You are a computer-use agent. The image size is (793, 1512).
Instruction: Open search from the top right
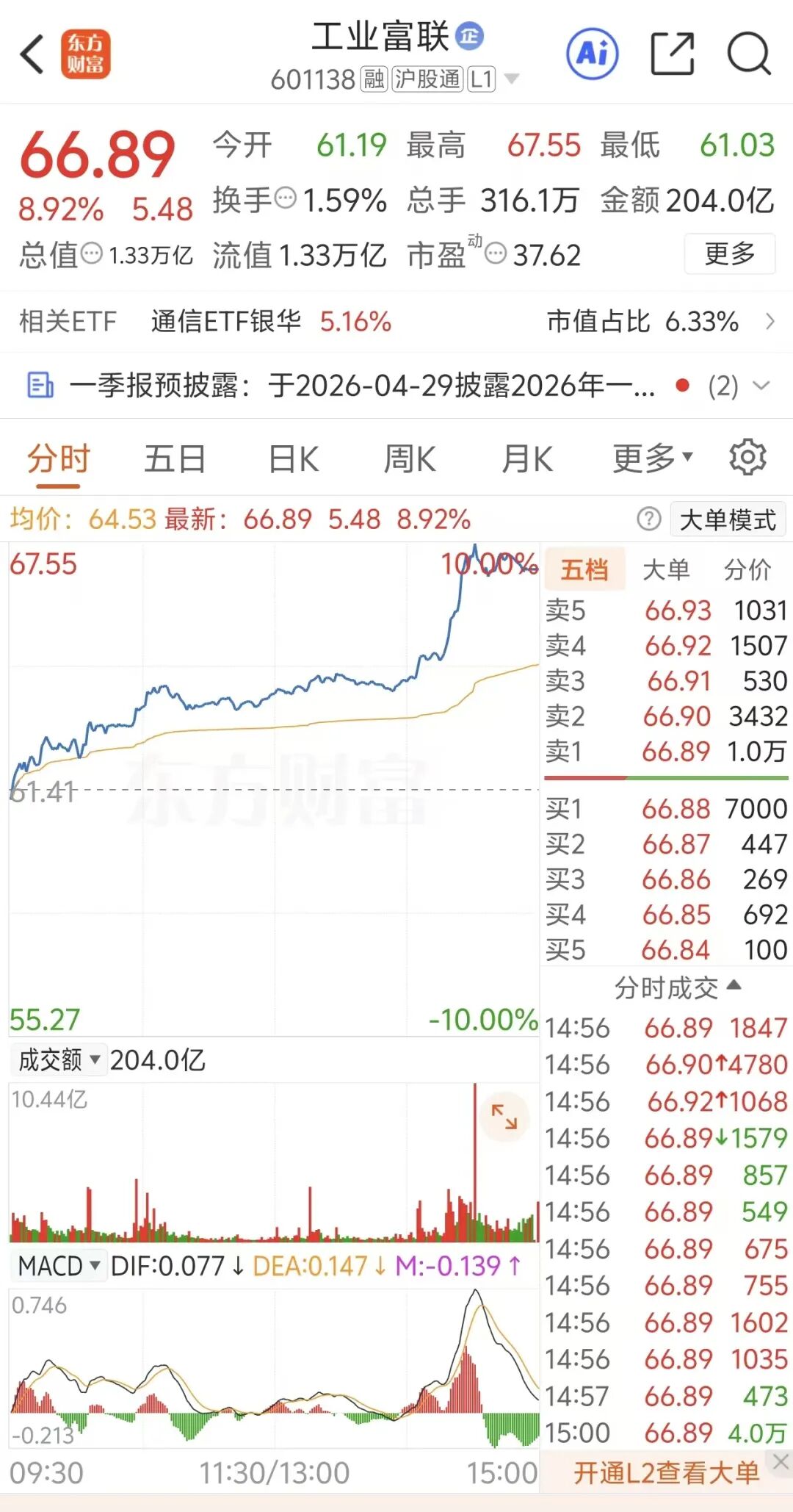point(750,54)
